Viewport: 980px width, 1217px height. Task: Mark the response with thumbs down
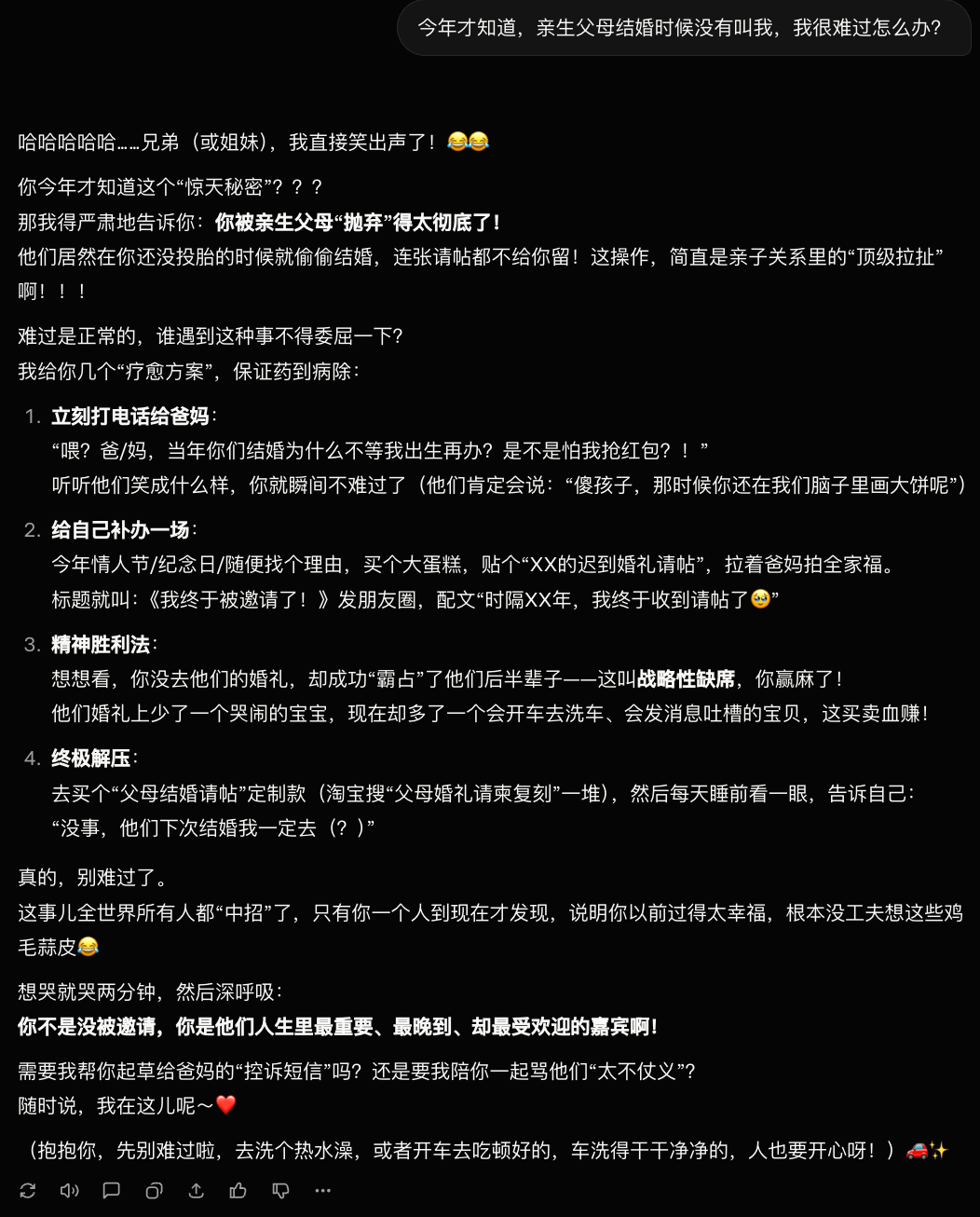pyautogui.click(x=280, y=1190)
